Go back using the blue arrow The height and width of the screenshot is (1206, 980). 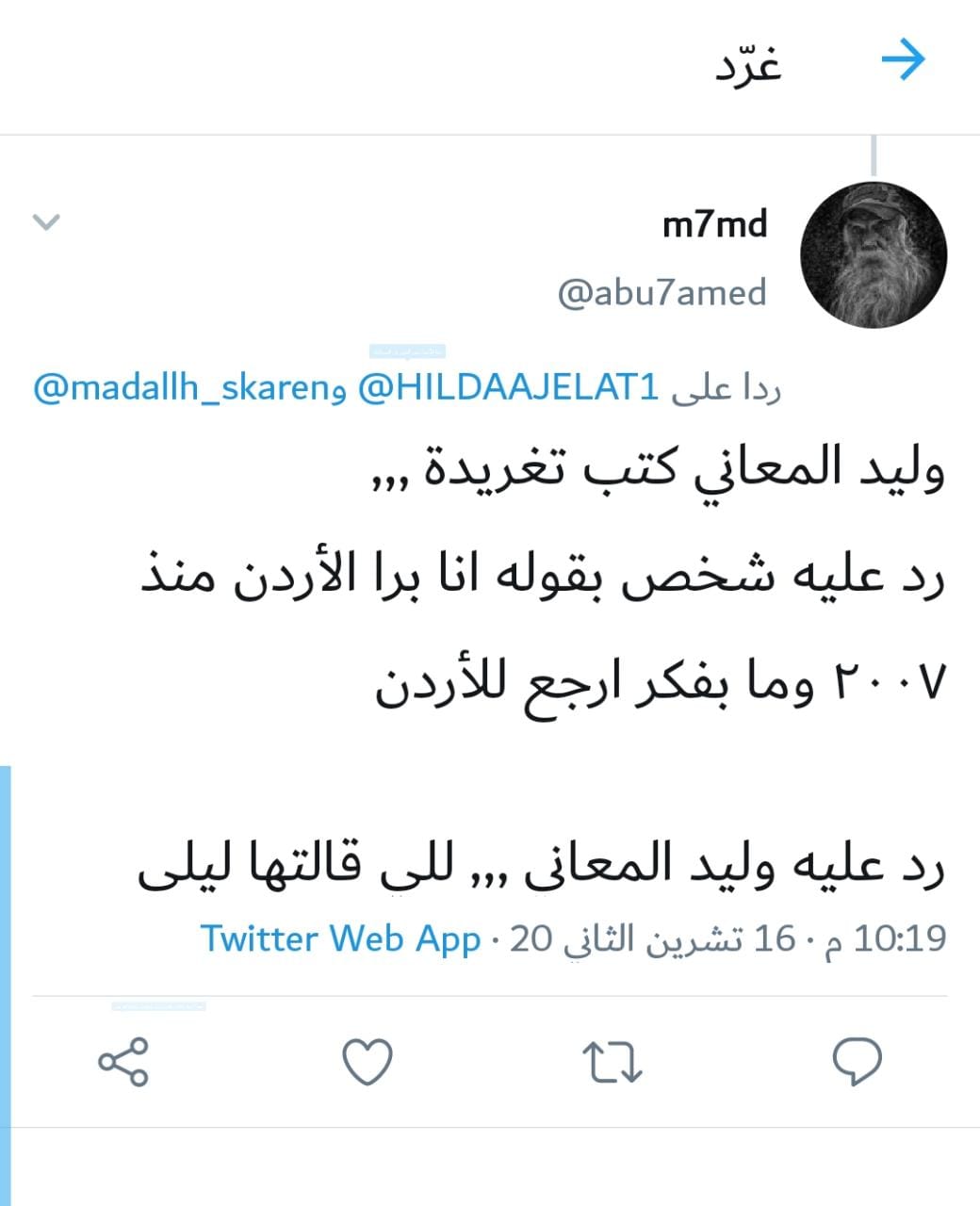point(903,61)
